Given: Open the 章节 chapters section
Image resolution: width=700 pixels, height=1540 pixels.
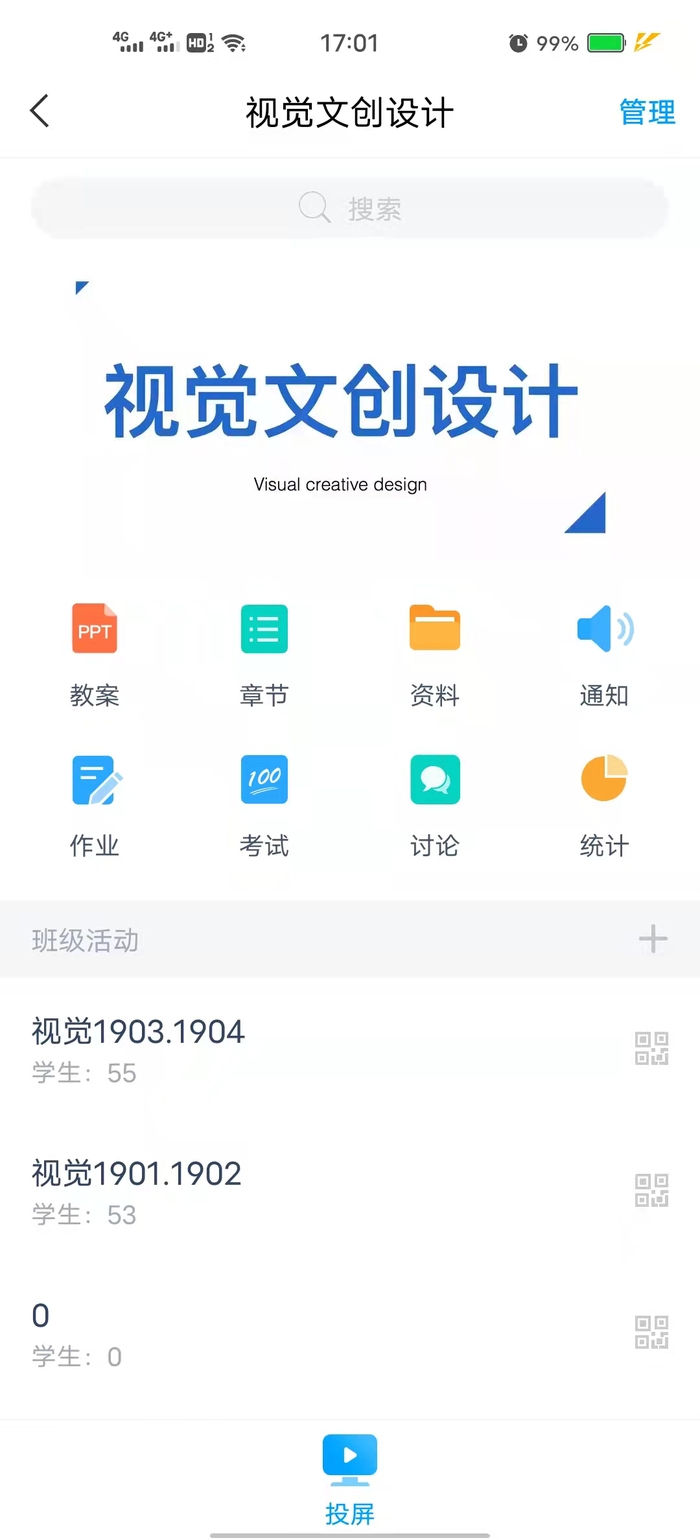Looking at the screenshot, I should click(264, 650).
